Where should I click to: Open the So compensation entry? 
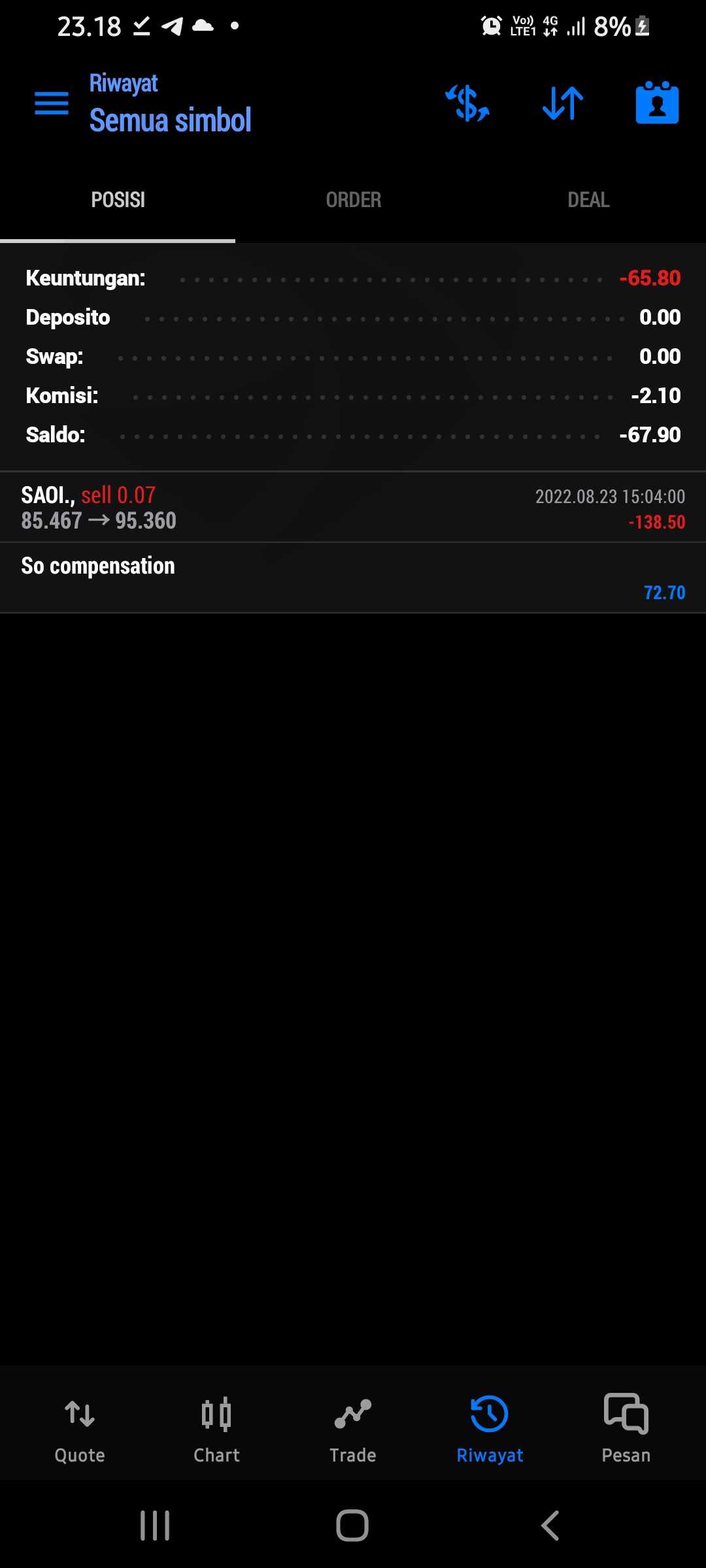(x=353, y=578)
